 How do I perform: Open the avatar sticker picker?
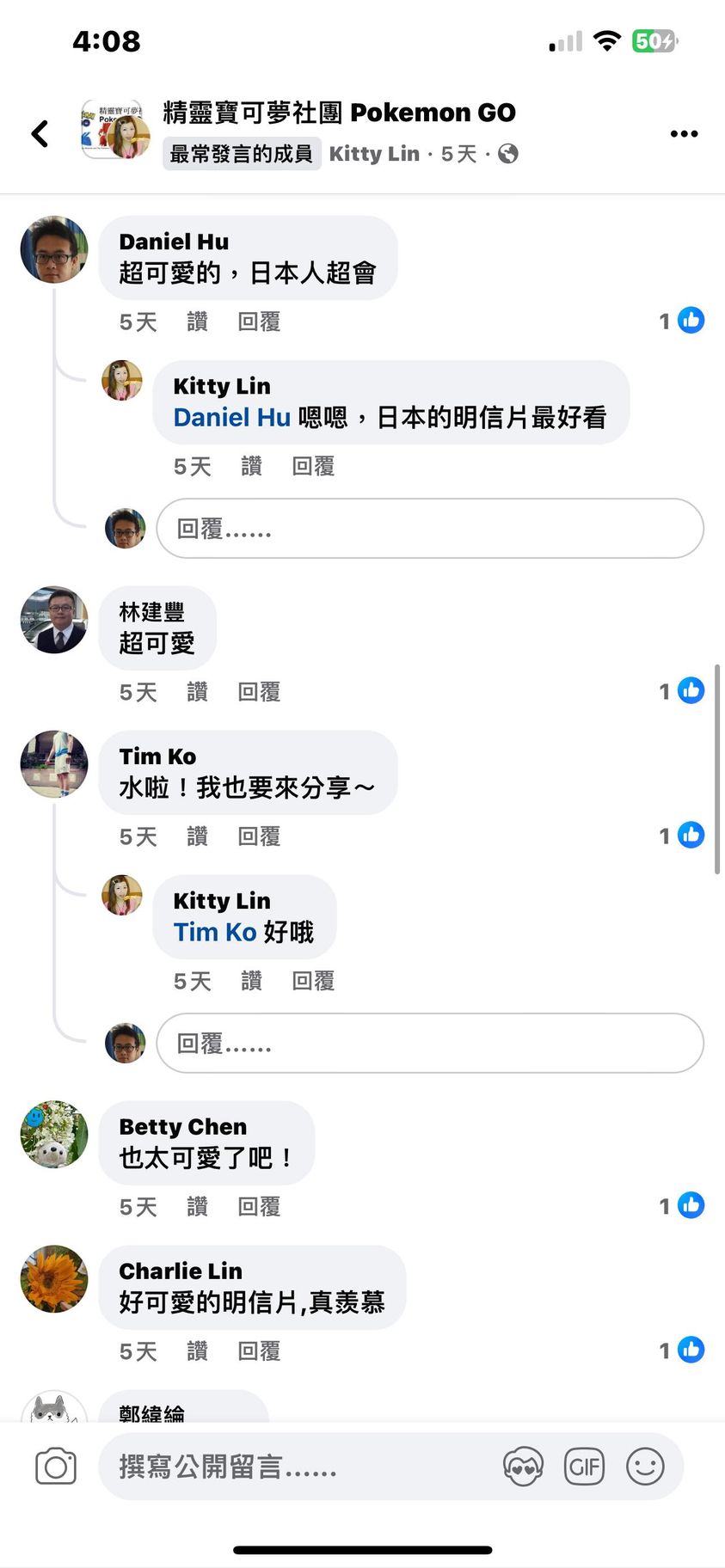(523, 1467)
